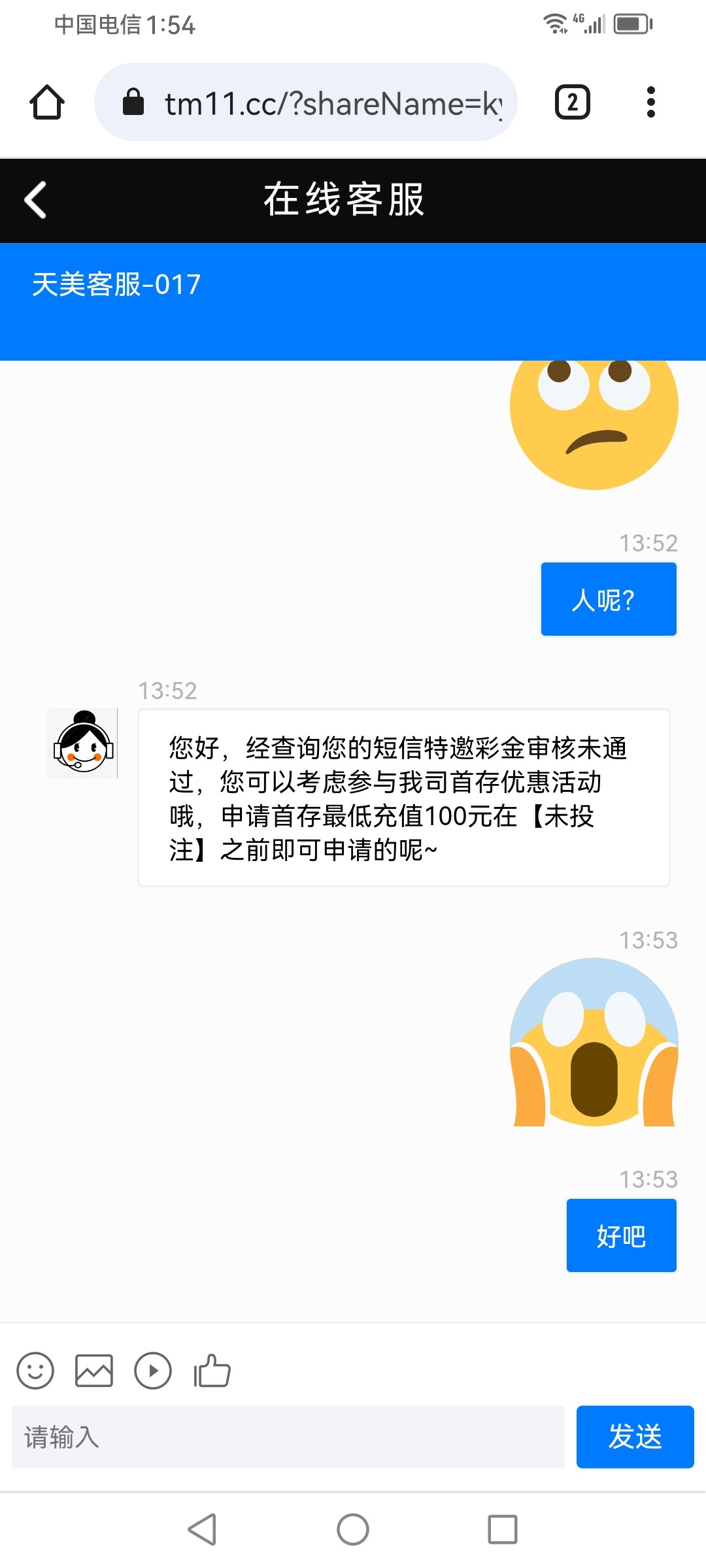Viewport: 706px width, 1568px height.
Task: Open the tab switcher showing 2 tabs
Action: (572, 102)
